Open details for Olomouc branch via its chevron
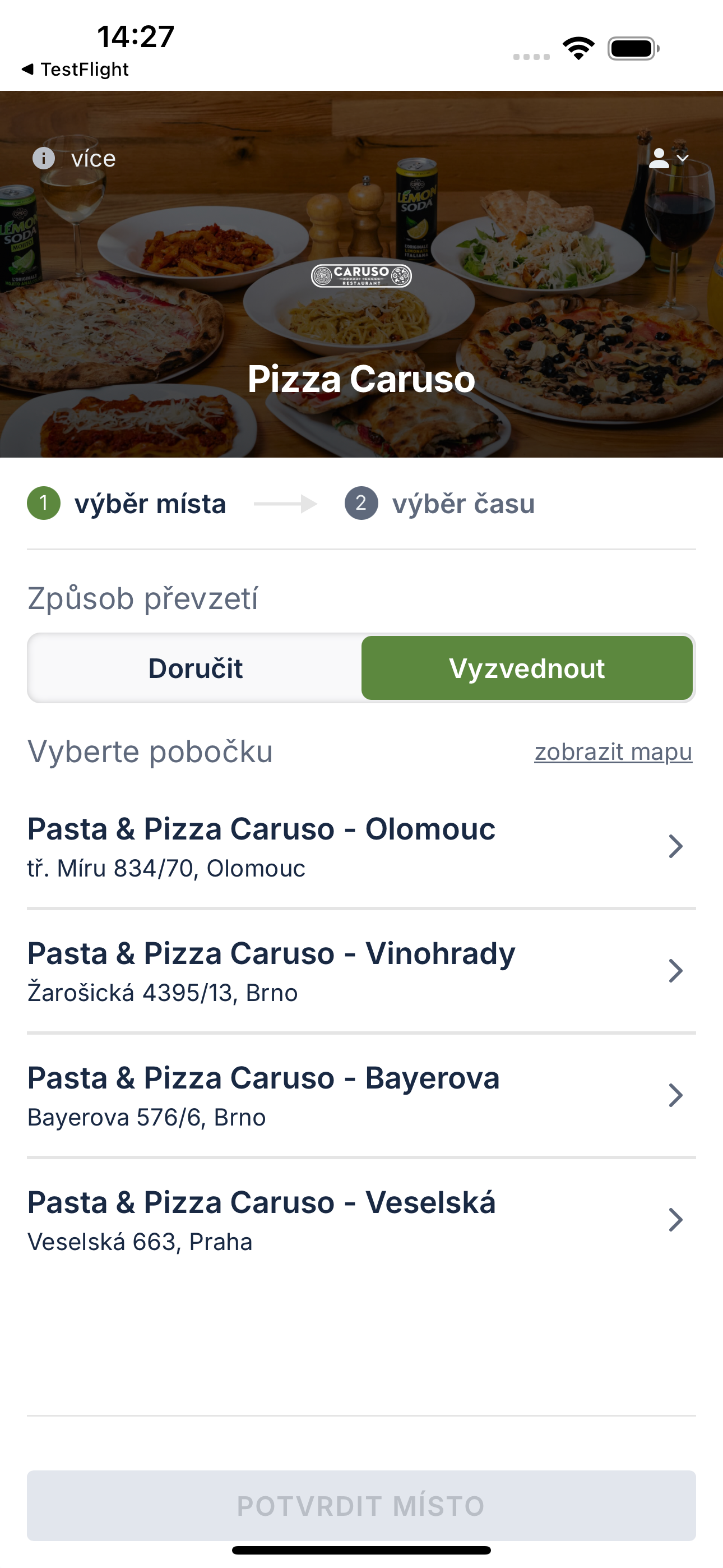This screenshot has width=723, height=1568. point(675,846)
